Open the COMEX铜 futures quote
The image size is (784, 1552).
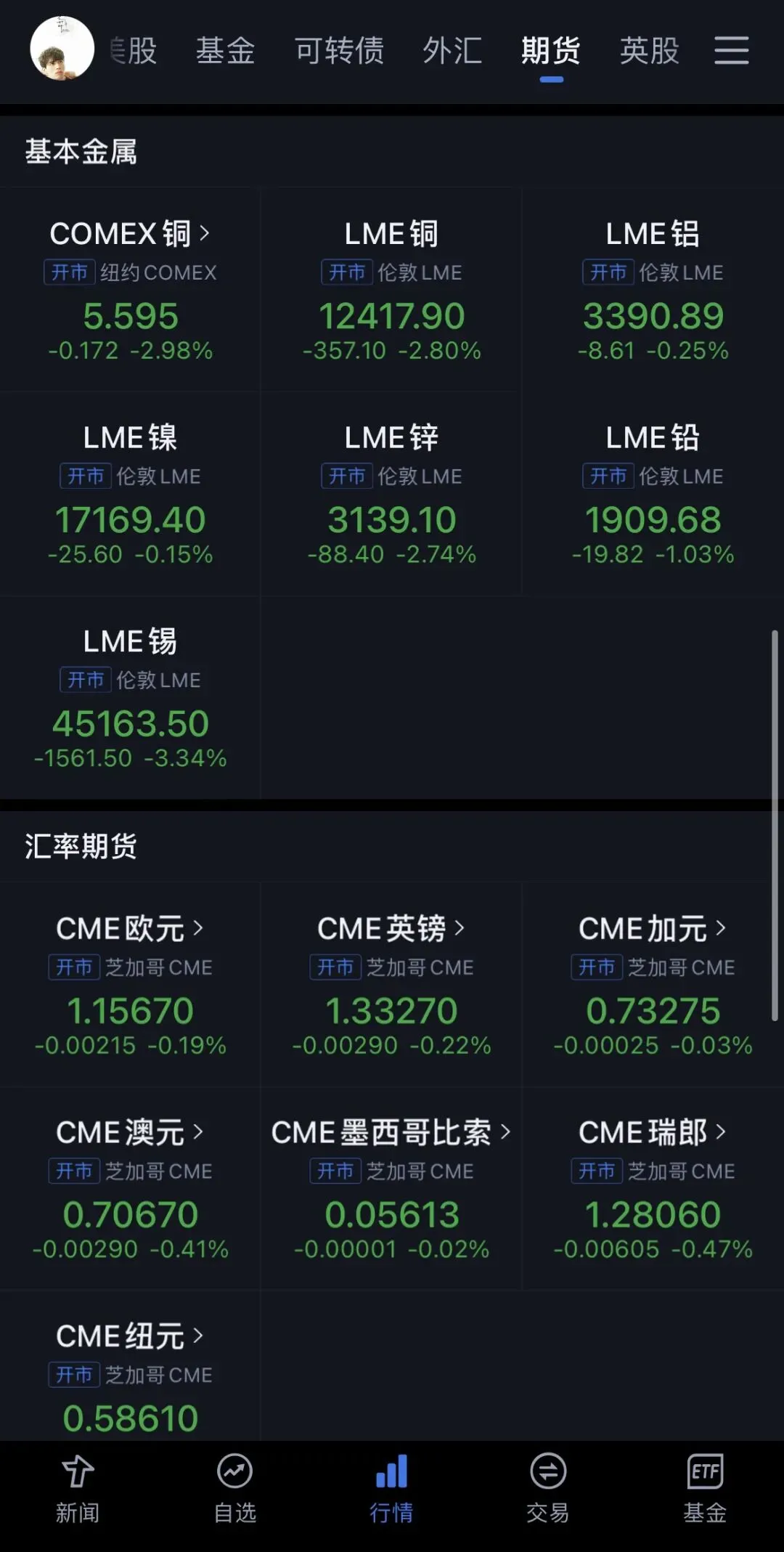pos(131,290)
